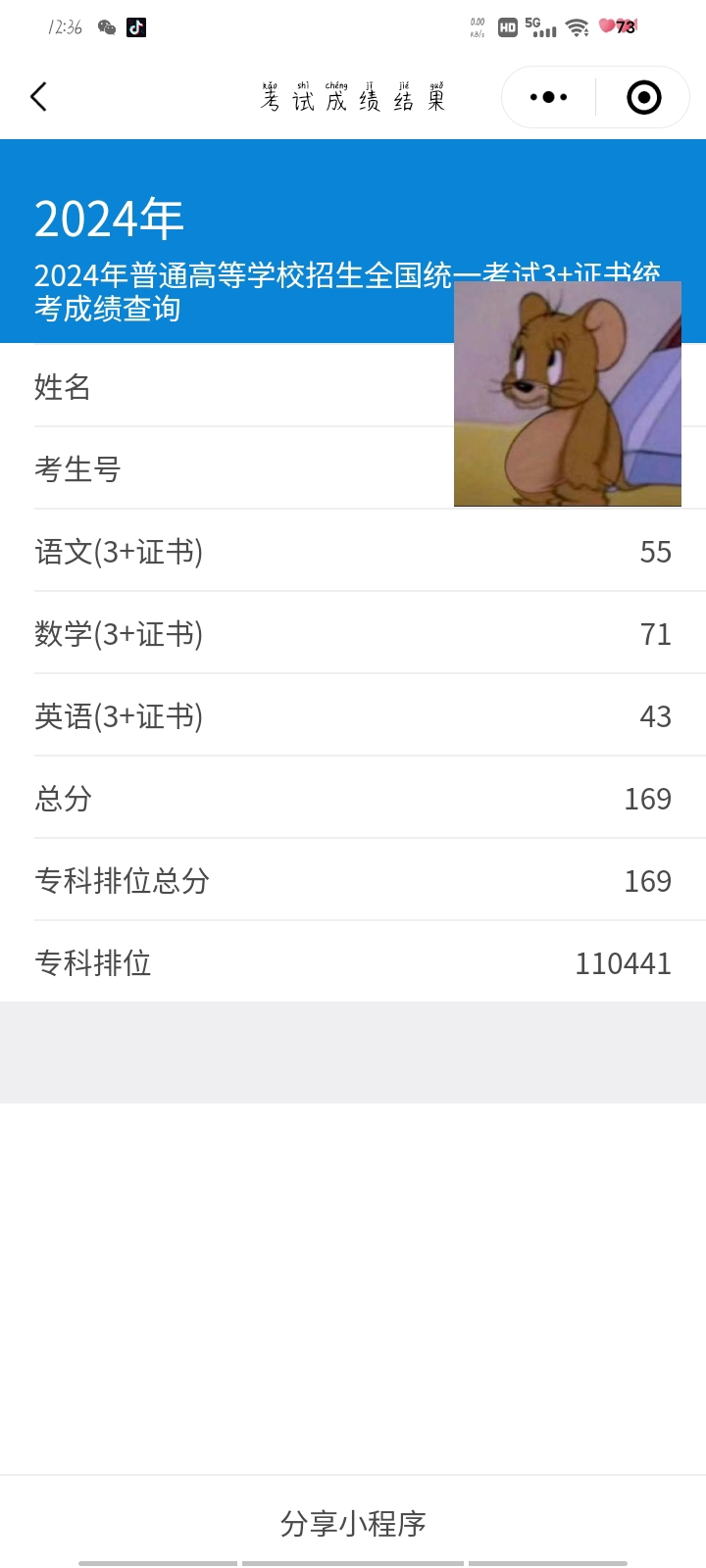
Task: Close the mini program with the circle icon
Action: tap(643, 97)
